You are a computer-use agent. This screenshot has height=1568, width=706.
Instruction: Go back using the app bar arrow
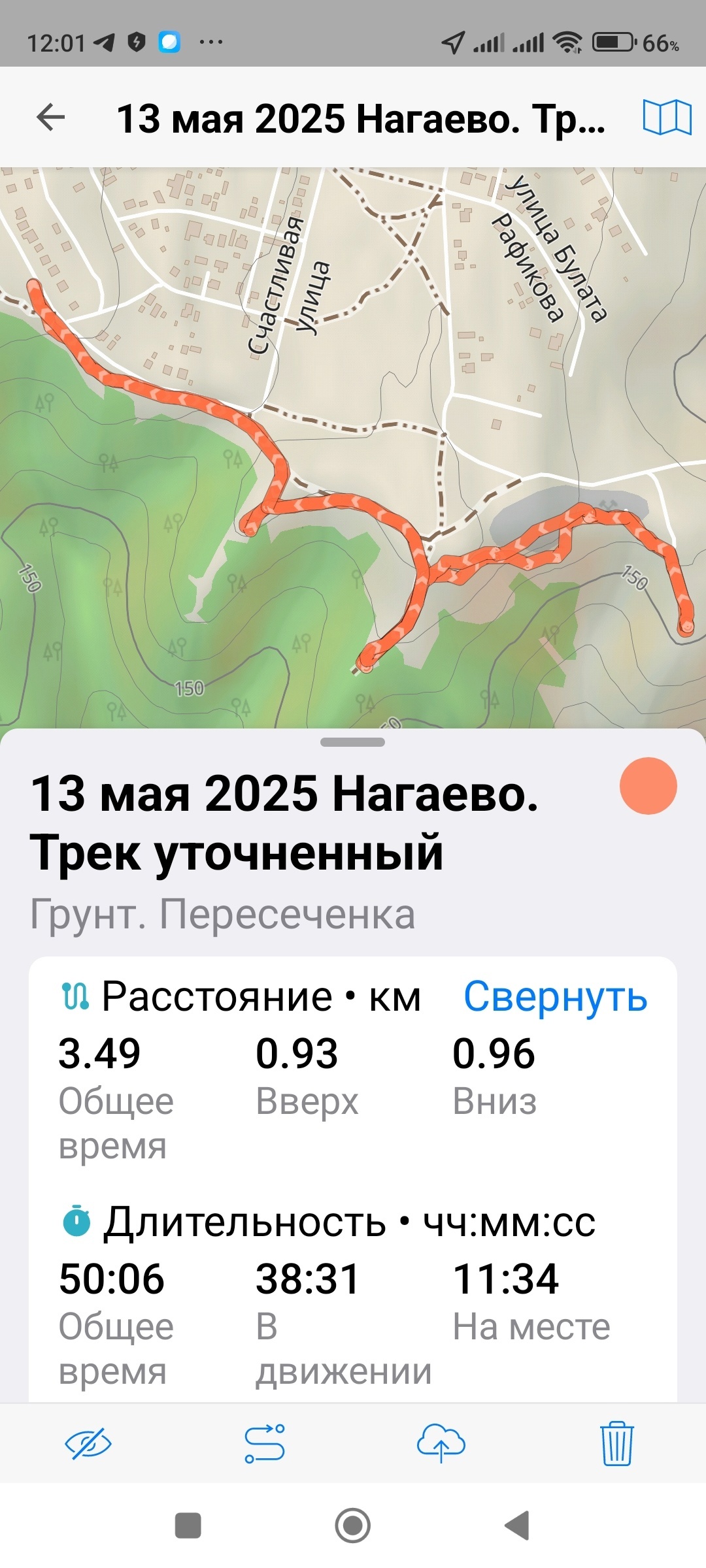coord(50,118)
